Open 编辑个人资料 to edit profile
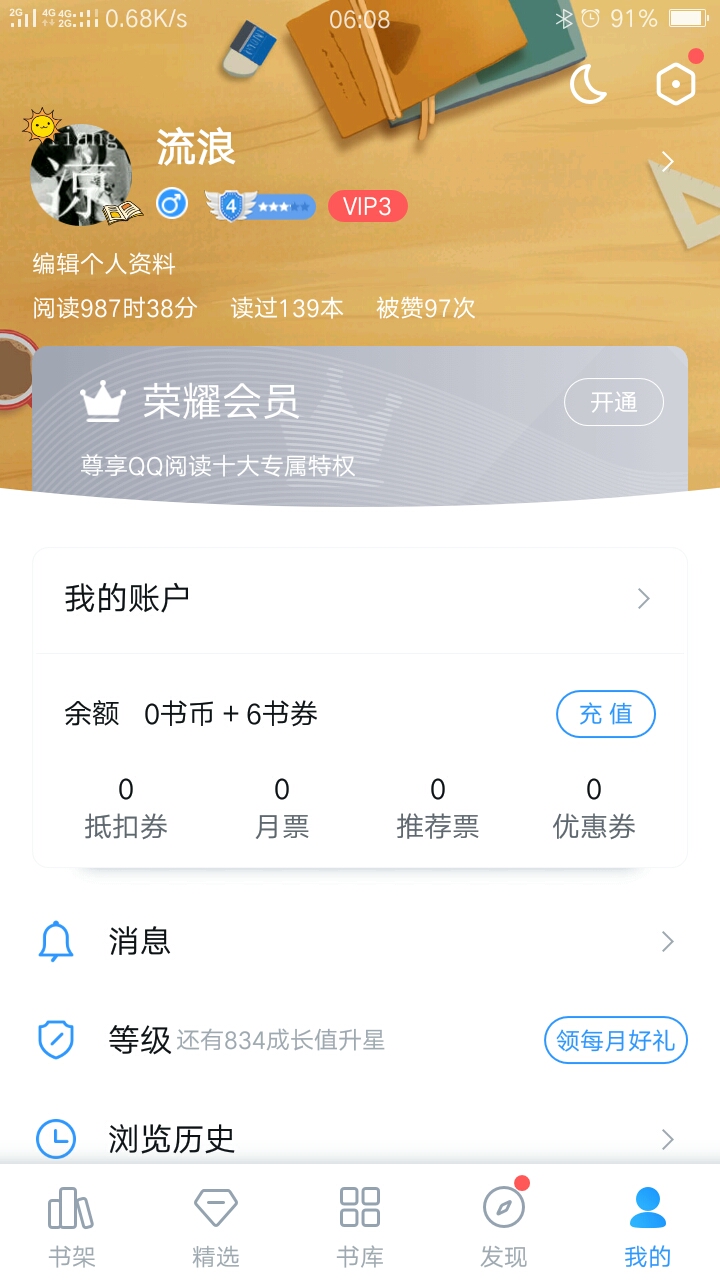Viewport: 720px width, 1280px height. click(x=104, y=264)
